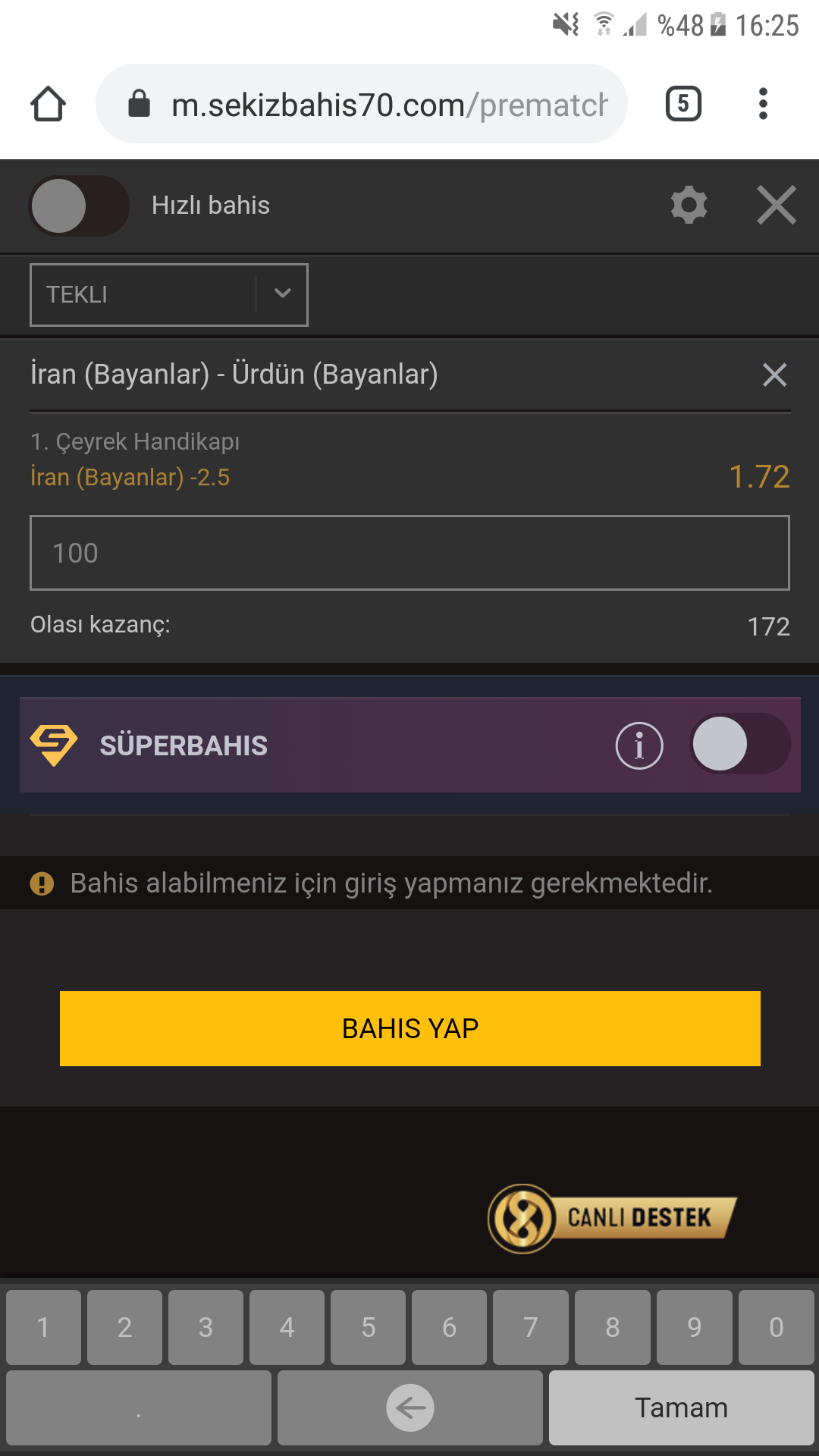The height and width of the screenshot is (1456, 819).
Task: Enable the SÜPERBAHIS switch
Action: click(740, 744)
